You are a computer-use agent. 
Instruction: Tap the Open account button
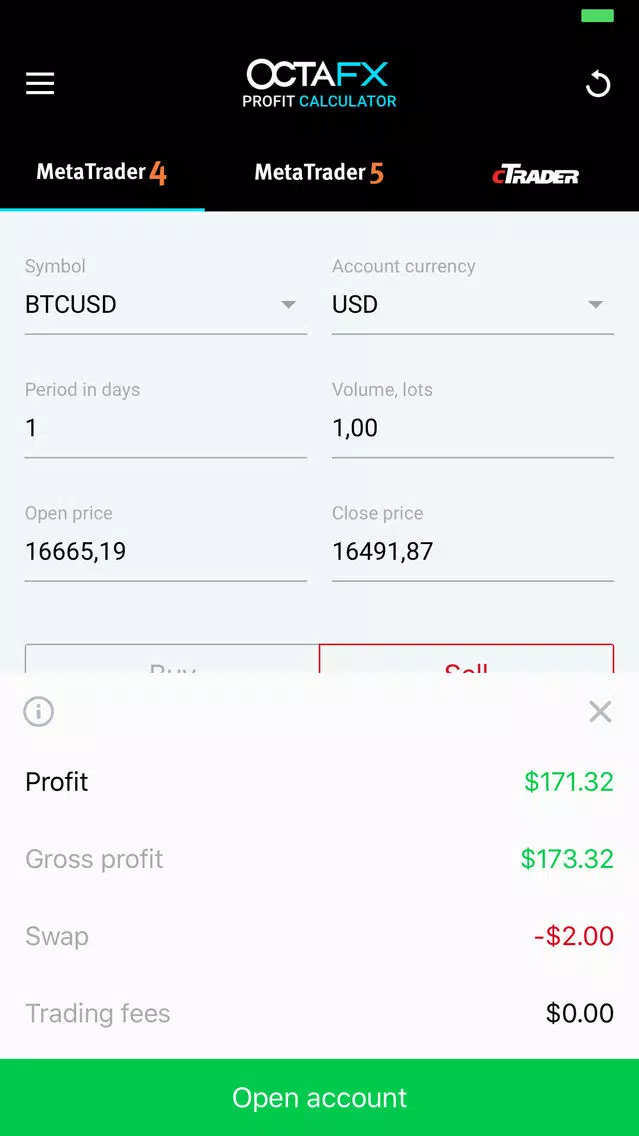320,1098
